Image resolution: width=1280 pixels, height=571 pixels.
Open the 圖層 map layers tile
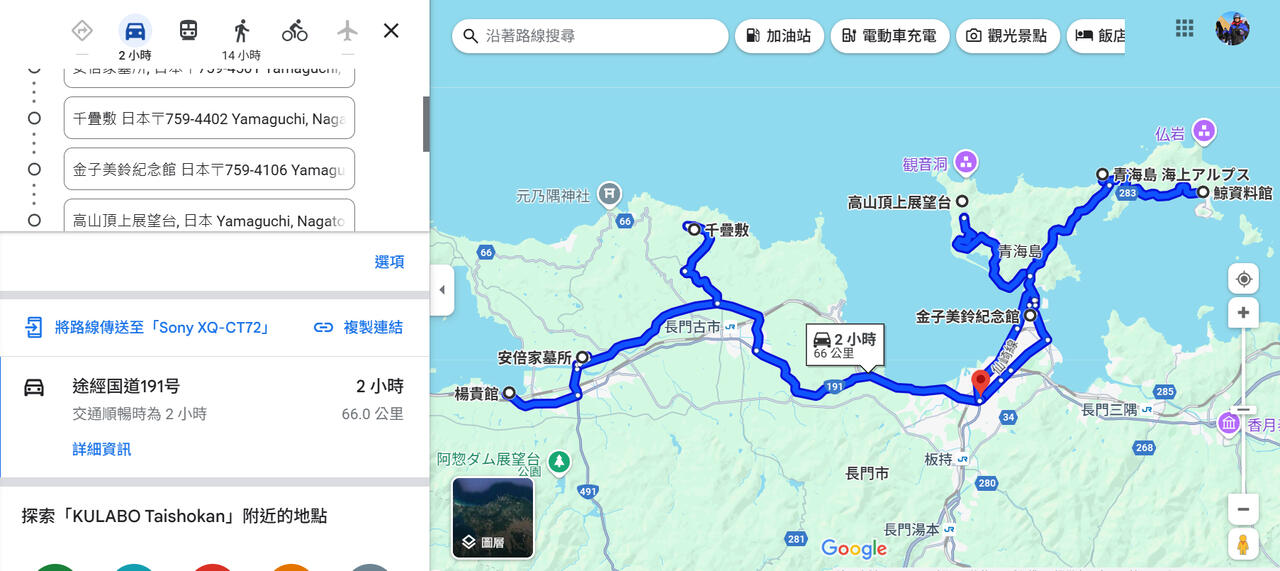pyautogui.click(x=493, y=517)
